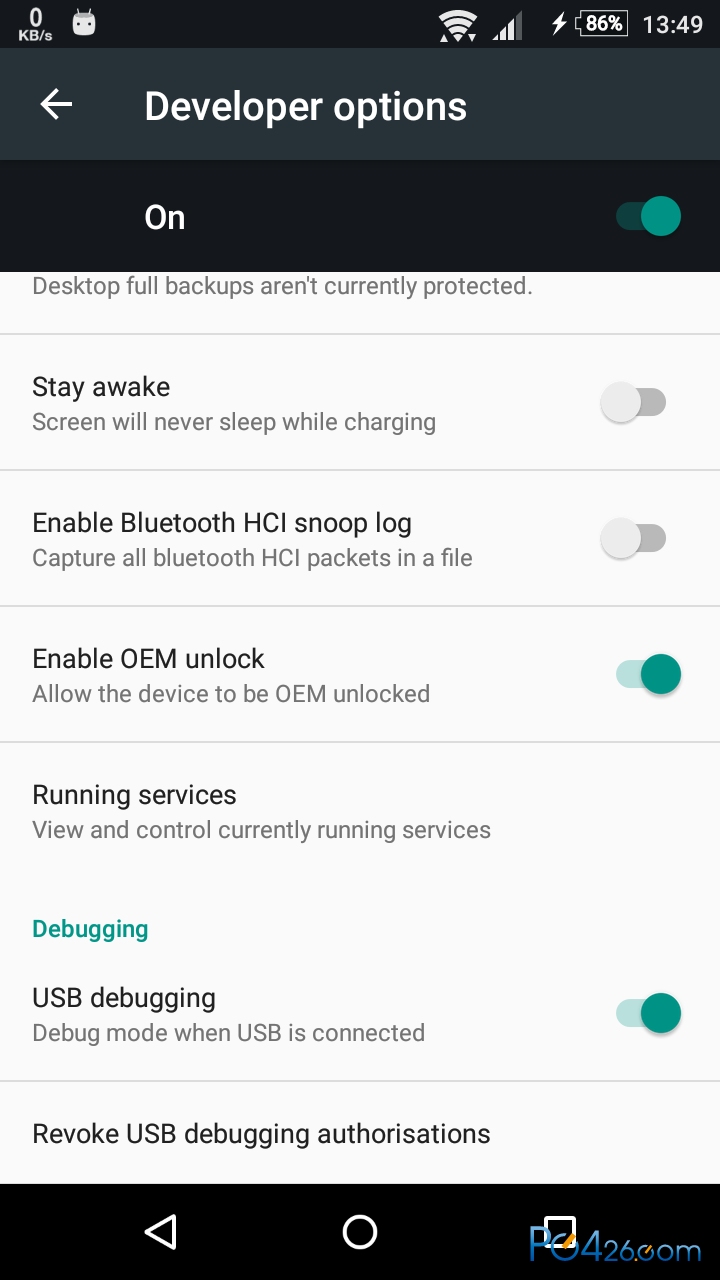Enable the Stay awake switch
Screen dimensions: 720x1280
click(633, 402)
